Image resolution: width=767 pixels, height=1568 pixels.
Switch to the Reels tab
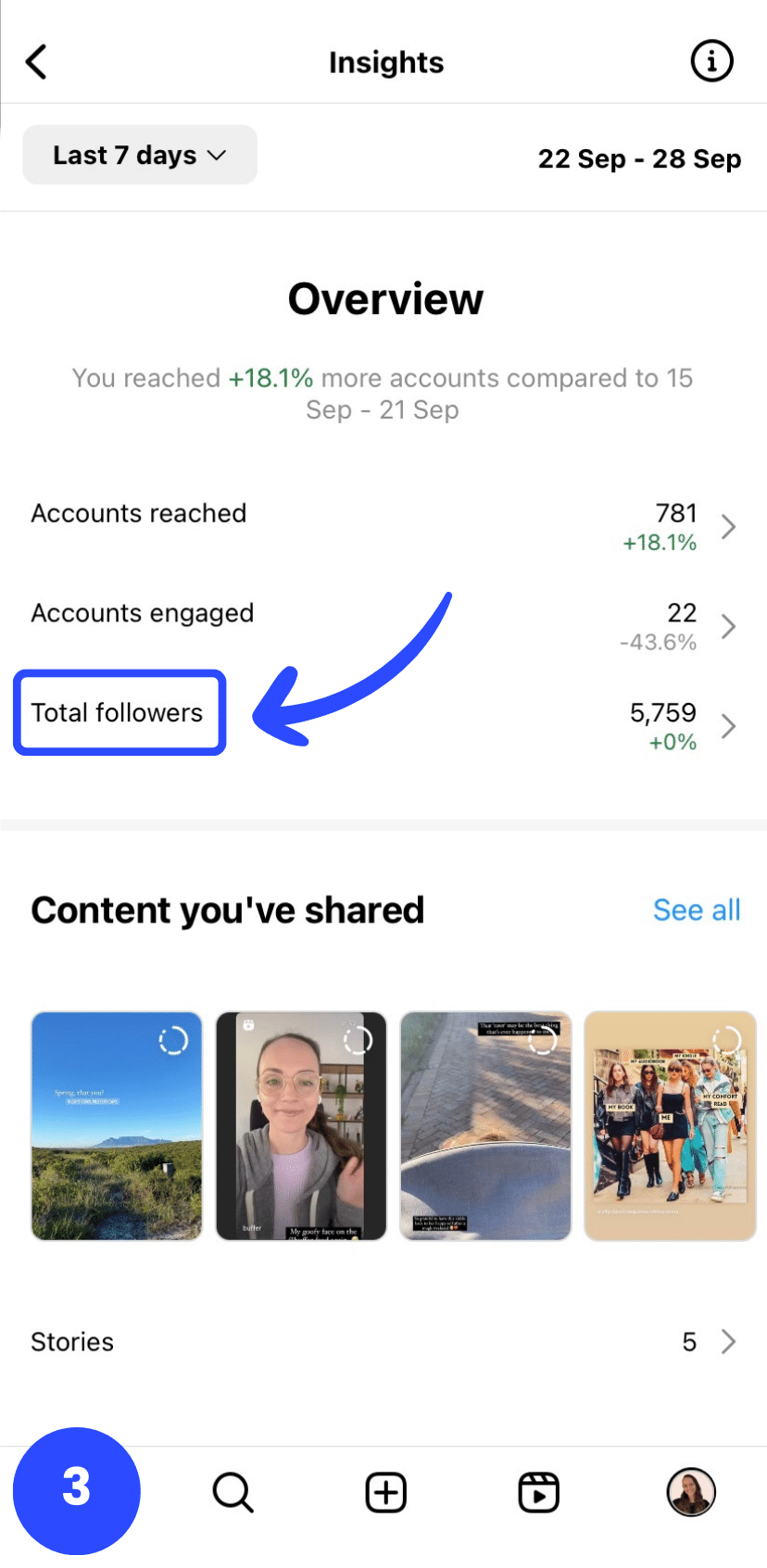(x=538, y=1492)
